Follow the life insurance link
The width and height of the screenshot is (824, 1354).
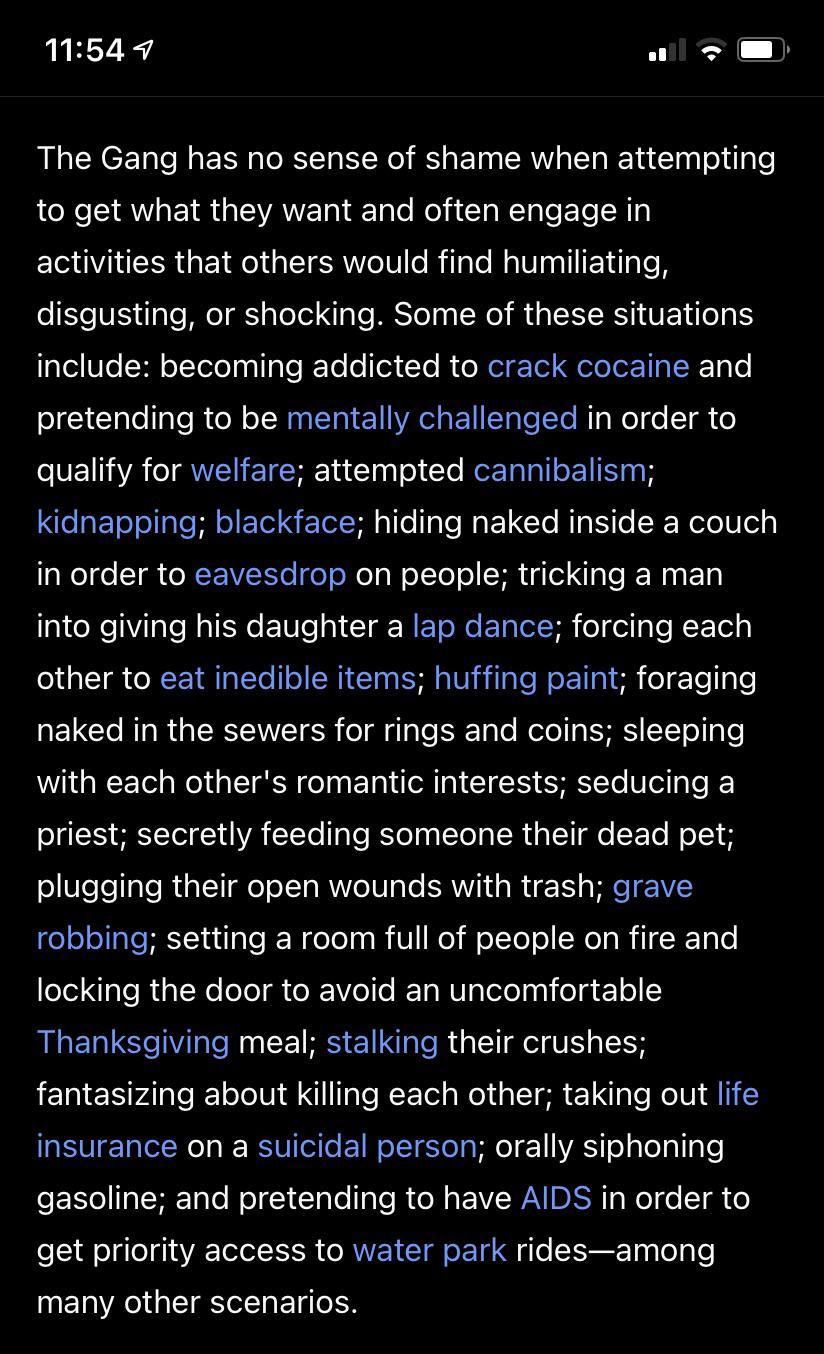pyautogui.click(x=107, y=1146)
